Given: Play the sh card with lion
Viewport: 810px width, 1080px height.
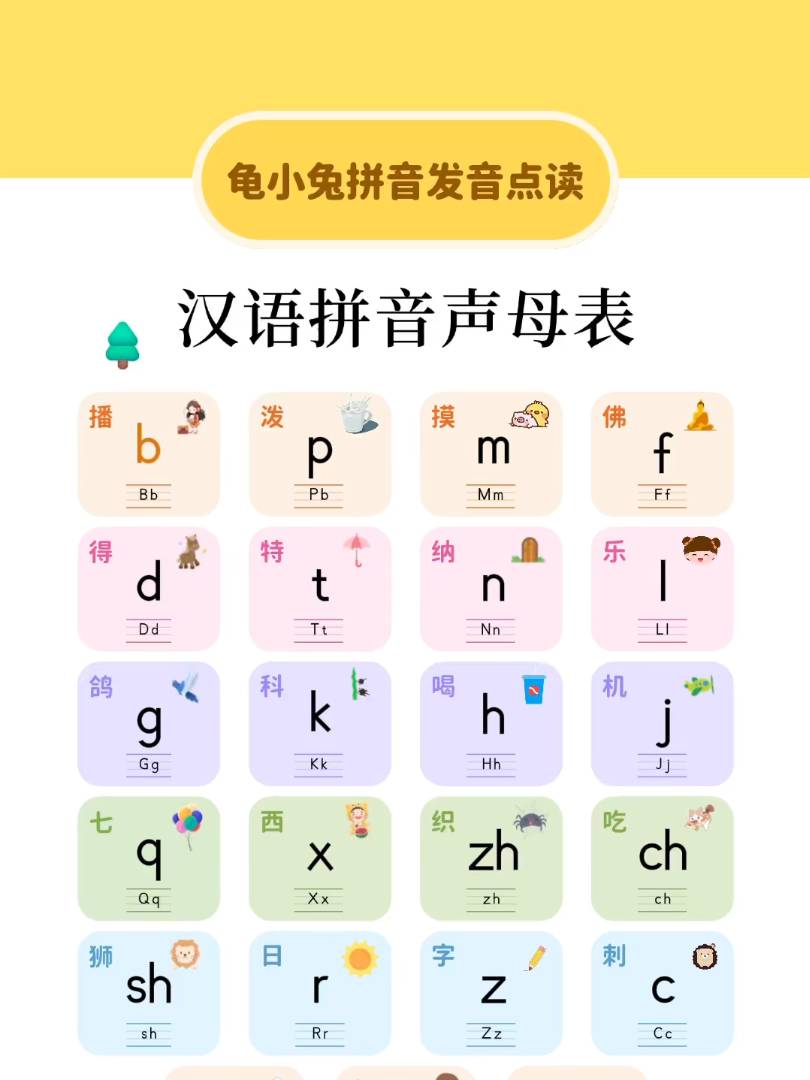Looking at the screenshot, I should (148, 993).
